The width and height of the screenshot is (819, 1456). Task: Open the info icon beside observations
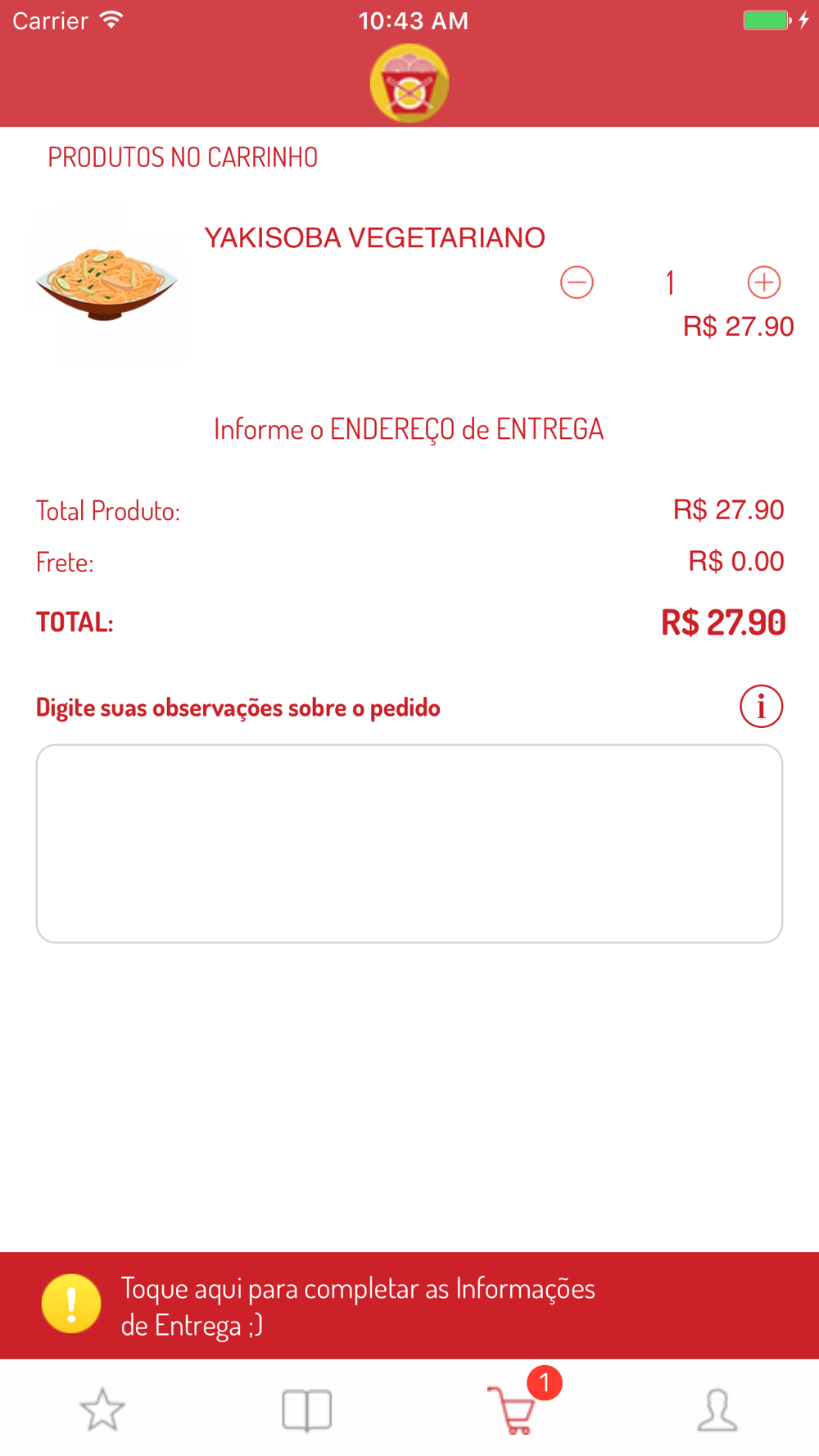(x=761, y=706)
